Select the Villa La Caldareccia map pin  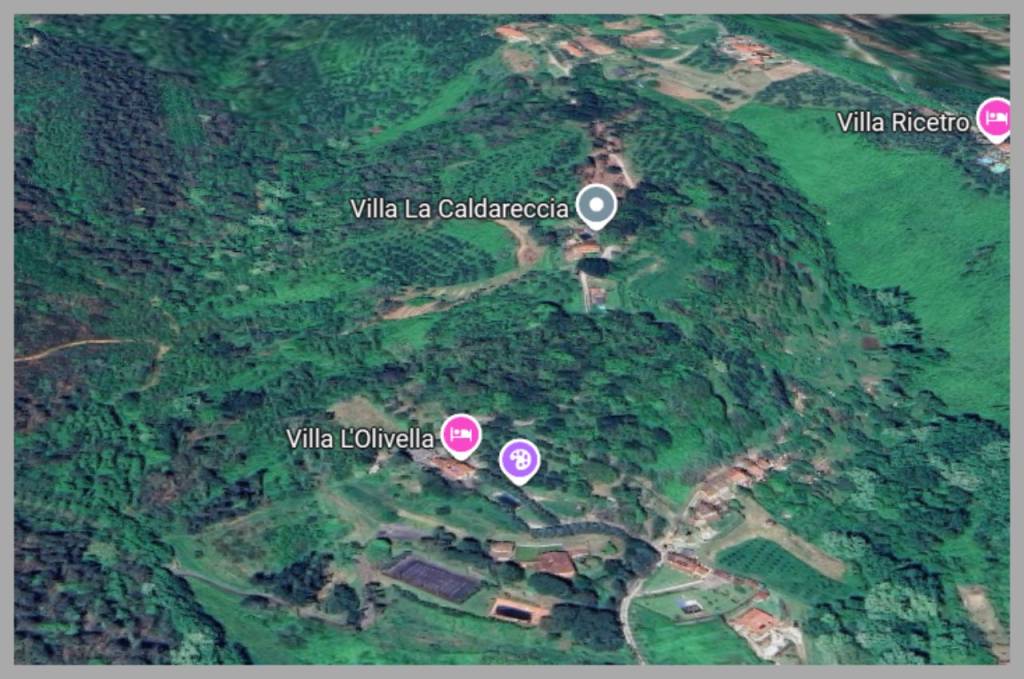(x=597, y=206)
